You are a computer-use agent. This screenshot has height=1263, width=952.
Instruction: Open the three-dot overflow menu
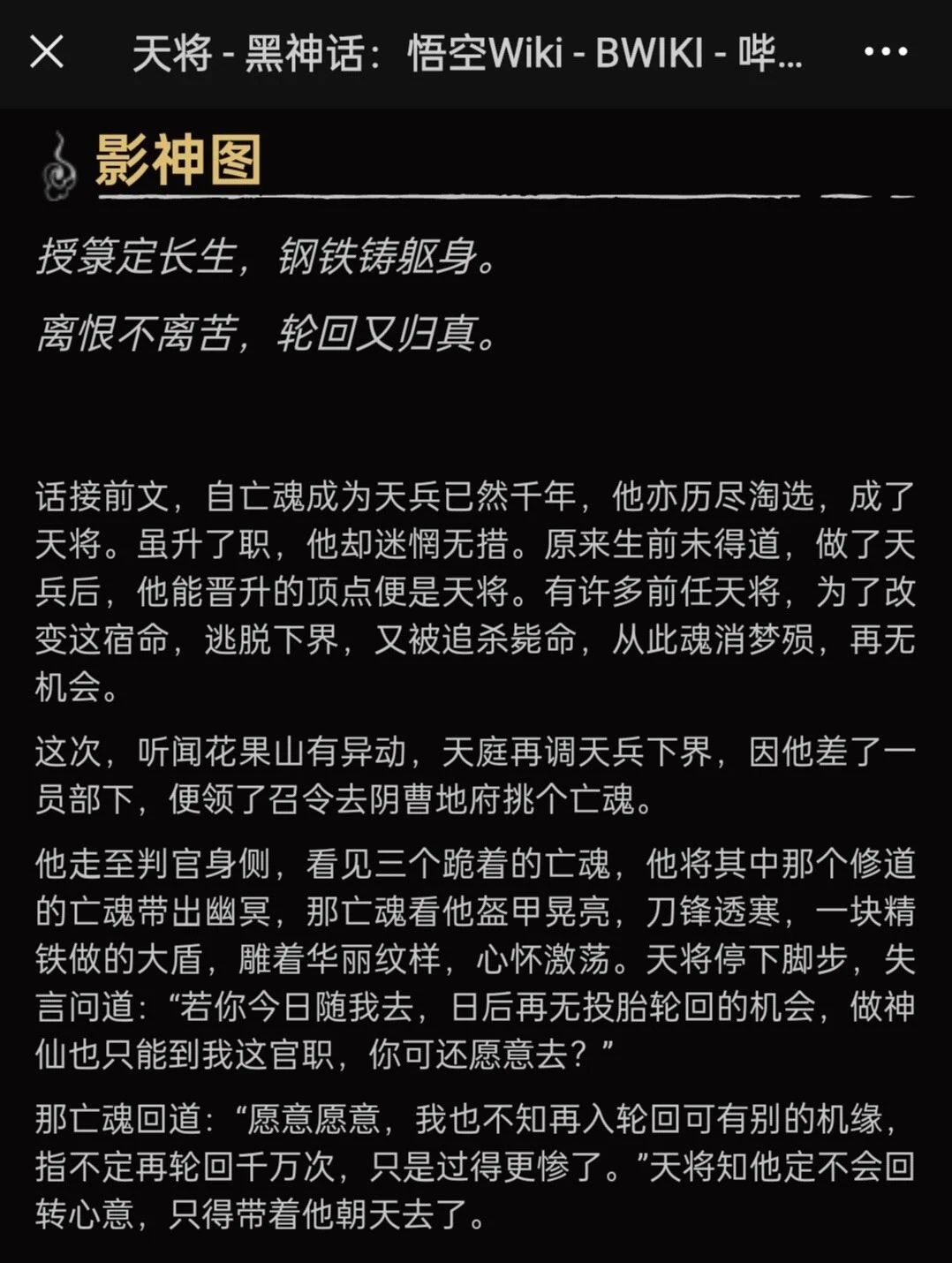885,52
